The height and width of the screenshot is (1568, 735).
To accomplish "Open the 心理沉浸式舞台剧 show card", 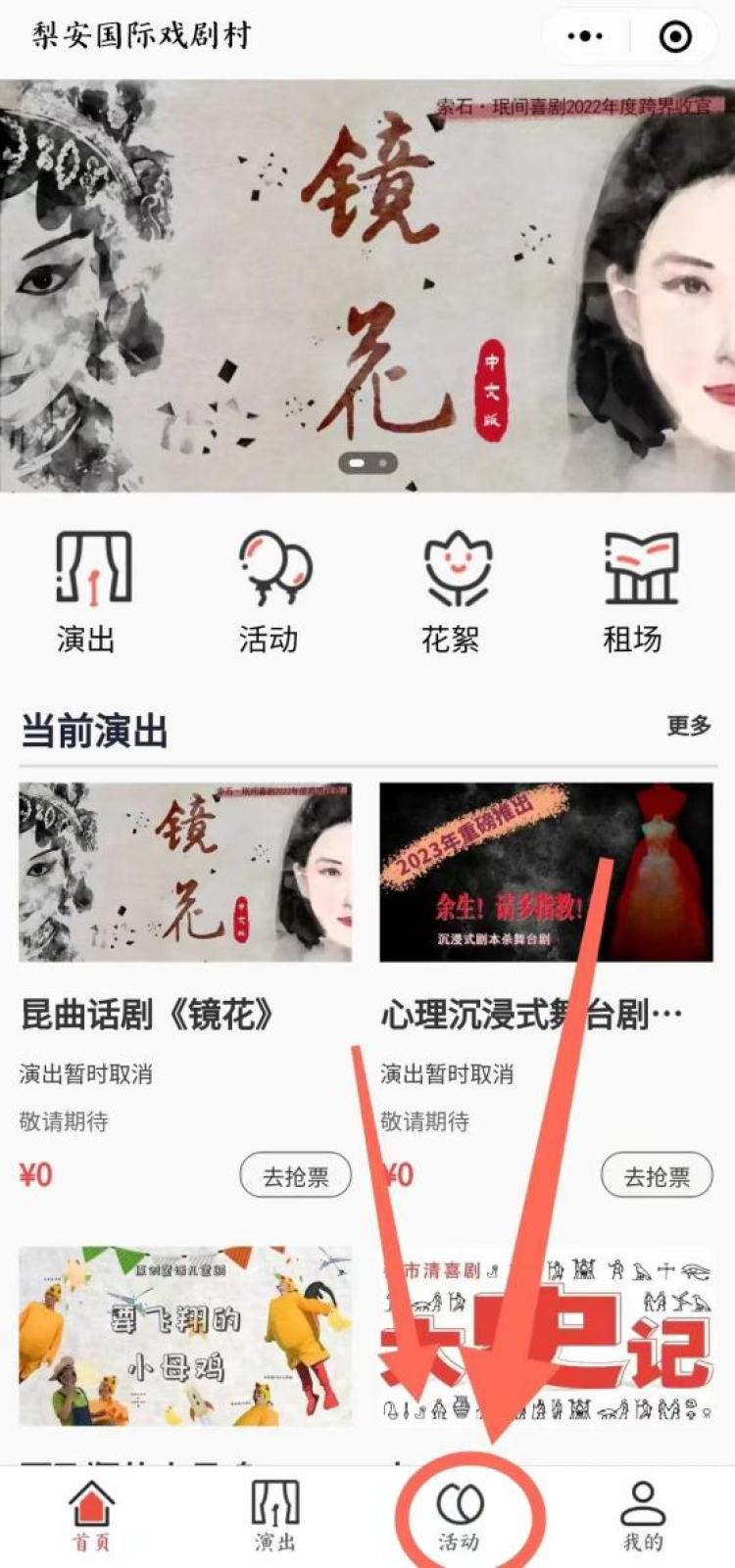I will [x=546, y=872].
